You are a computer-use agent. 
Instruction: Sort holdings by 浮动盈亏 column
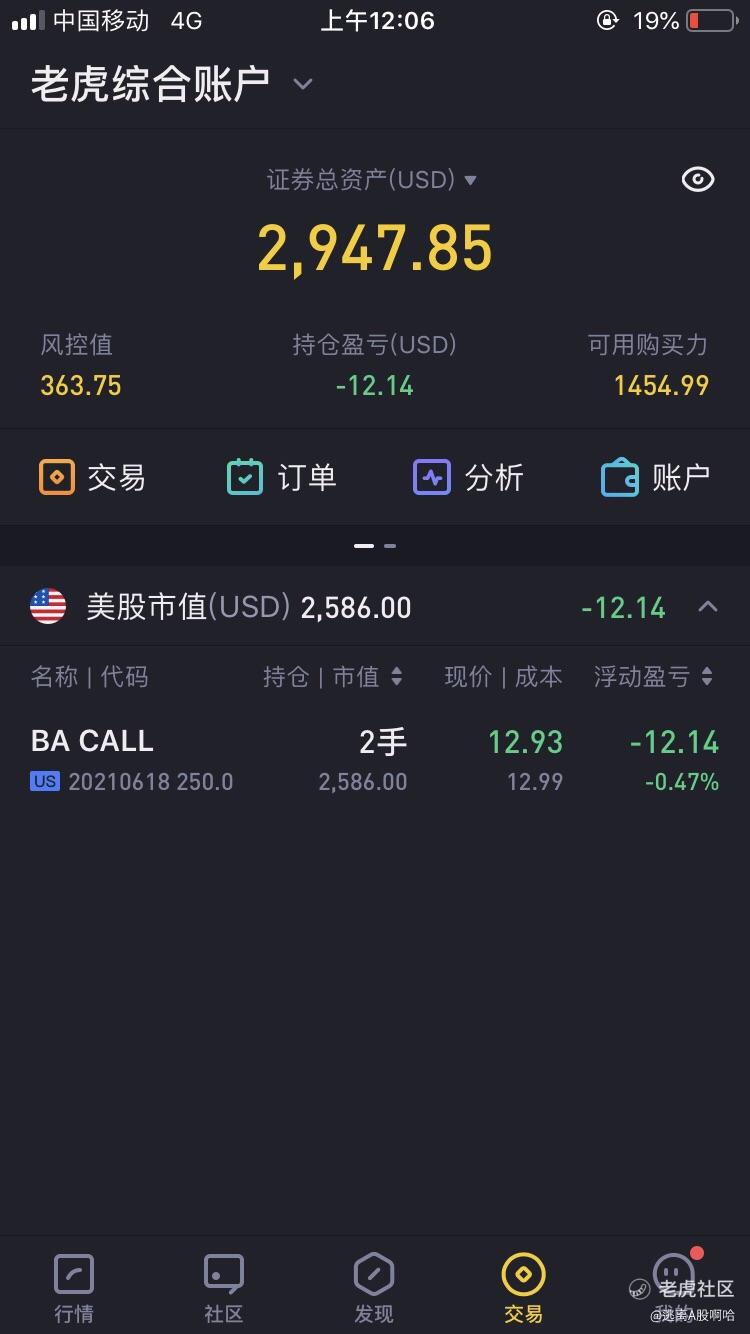click(x=654, y=677)
